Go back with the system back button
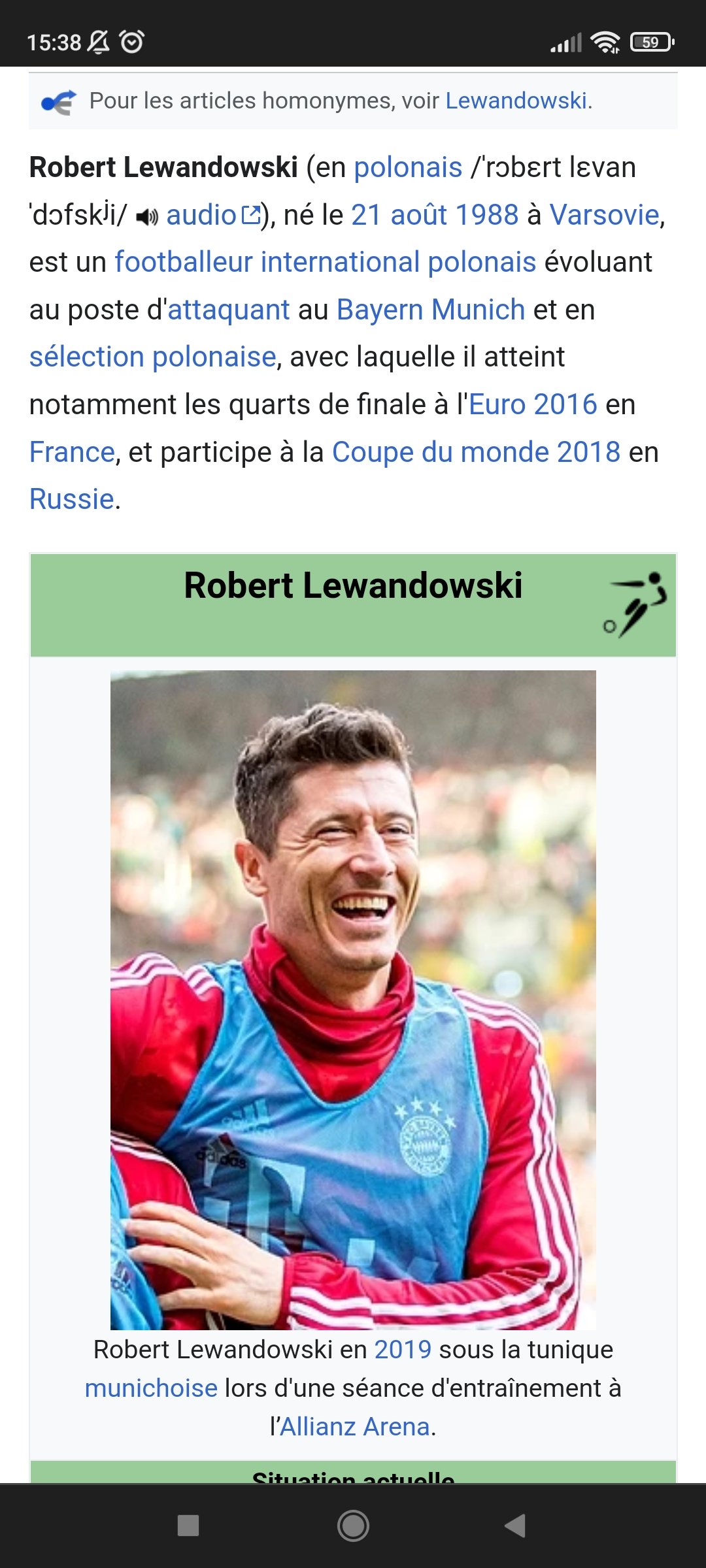Image resolution: width=706 pixels, height=1568 pixels. (515, 1526)
